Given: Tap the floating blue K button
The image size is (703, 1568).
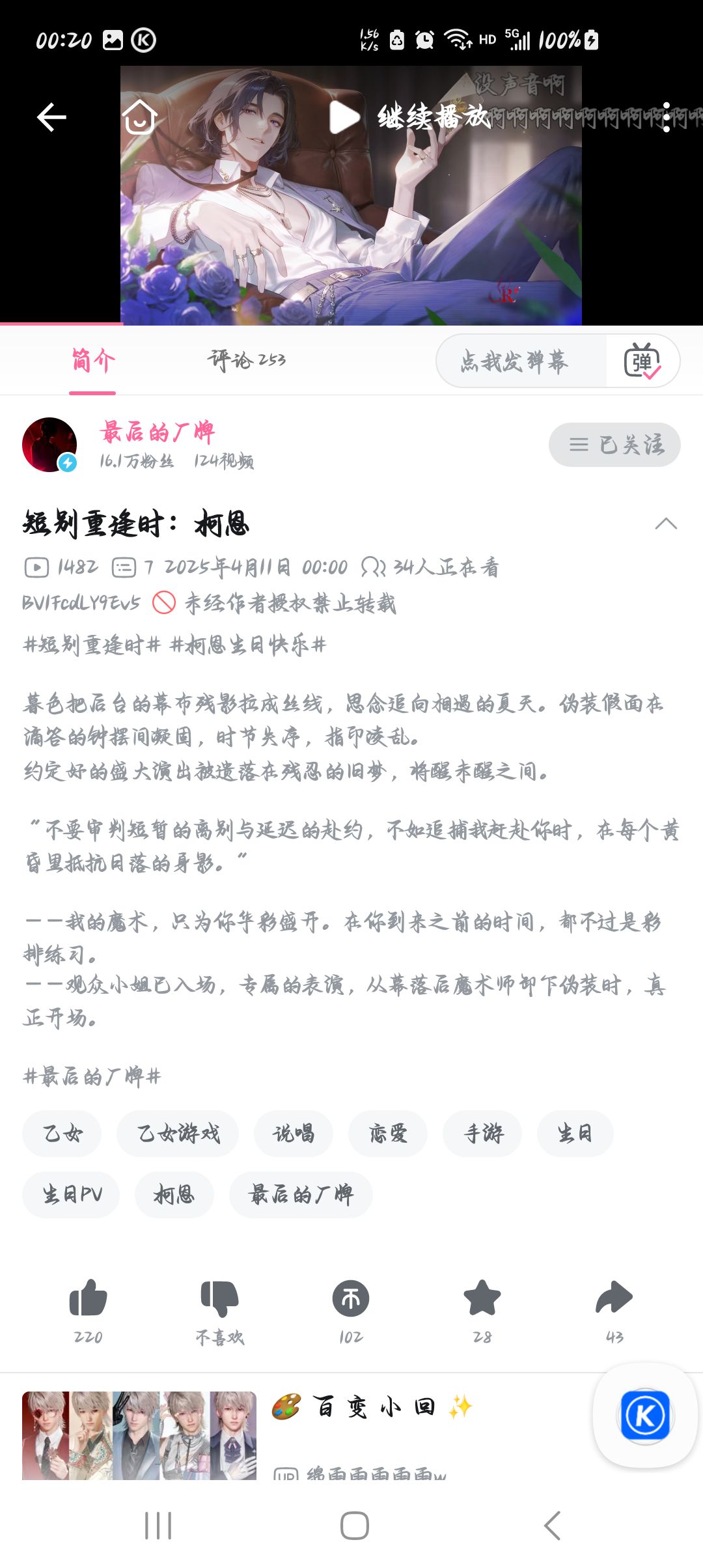Looking at the screenshot, I should (645, 1415).
